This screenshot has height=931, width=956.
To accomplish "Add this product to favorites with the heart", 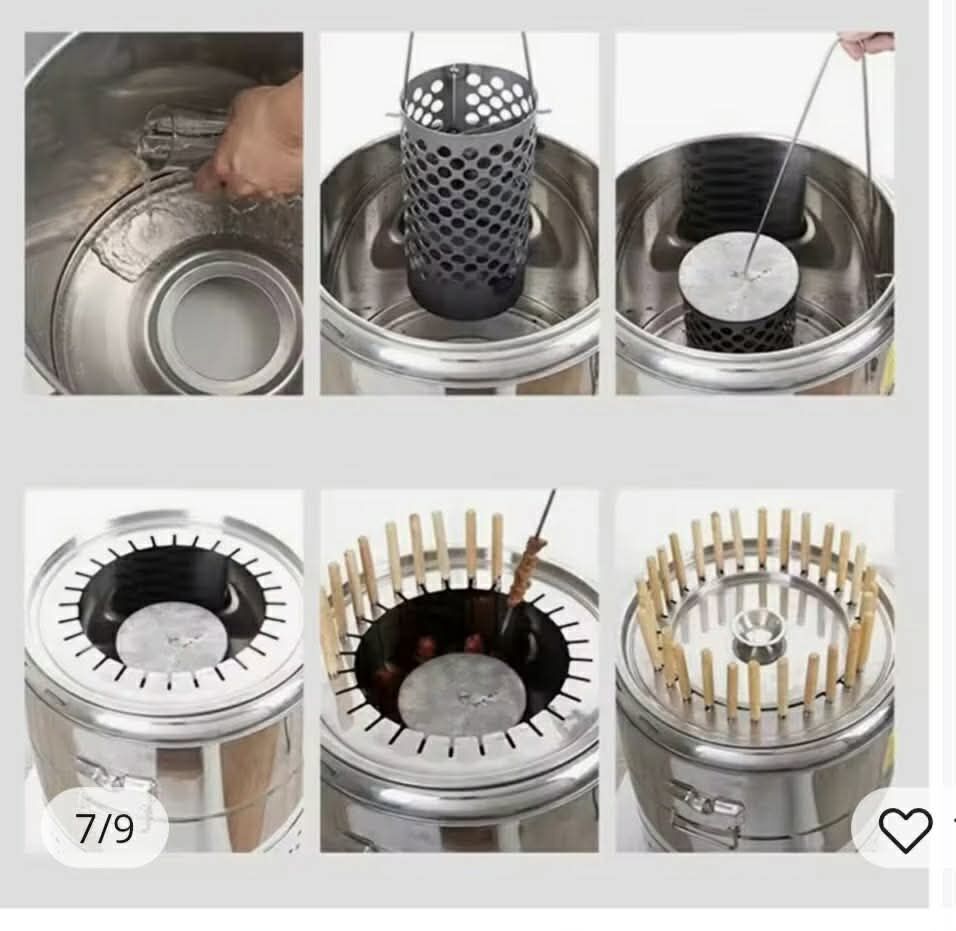I will click(905, 829).
